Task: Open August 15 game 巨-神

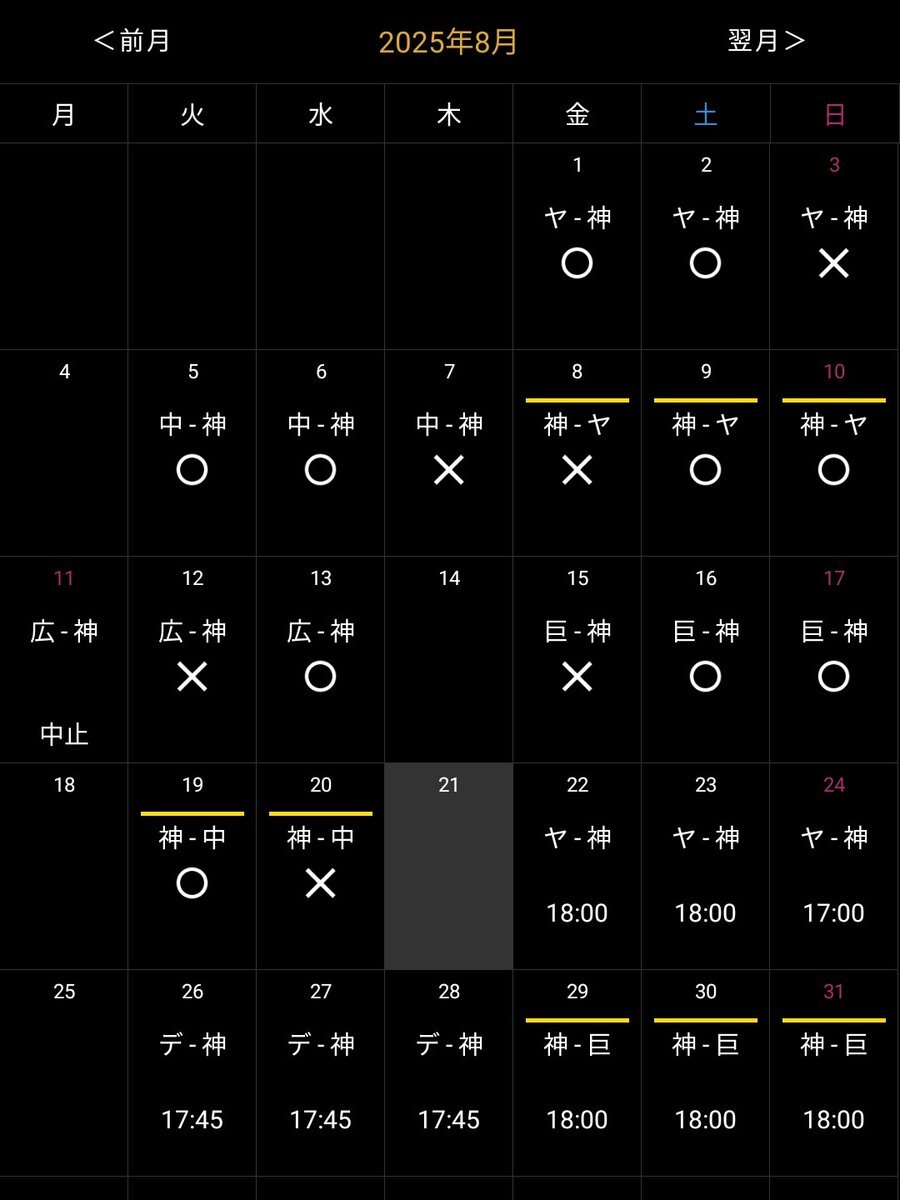Action: [x=577, y=655]
